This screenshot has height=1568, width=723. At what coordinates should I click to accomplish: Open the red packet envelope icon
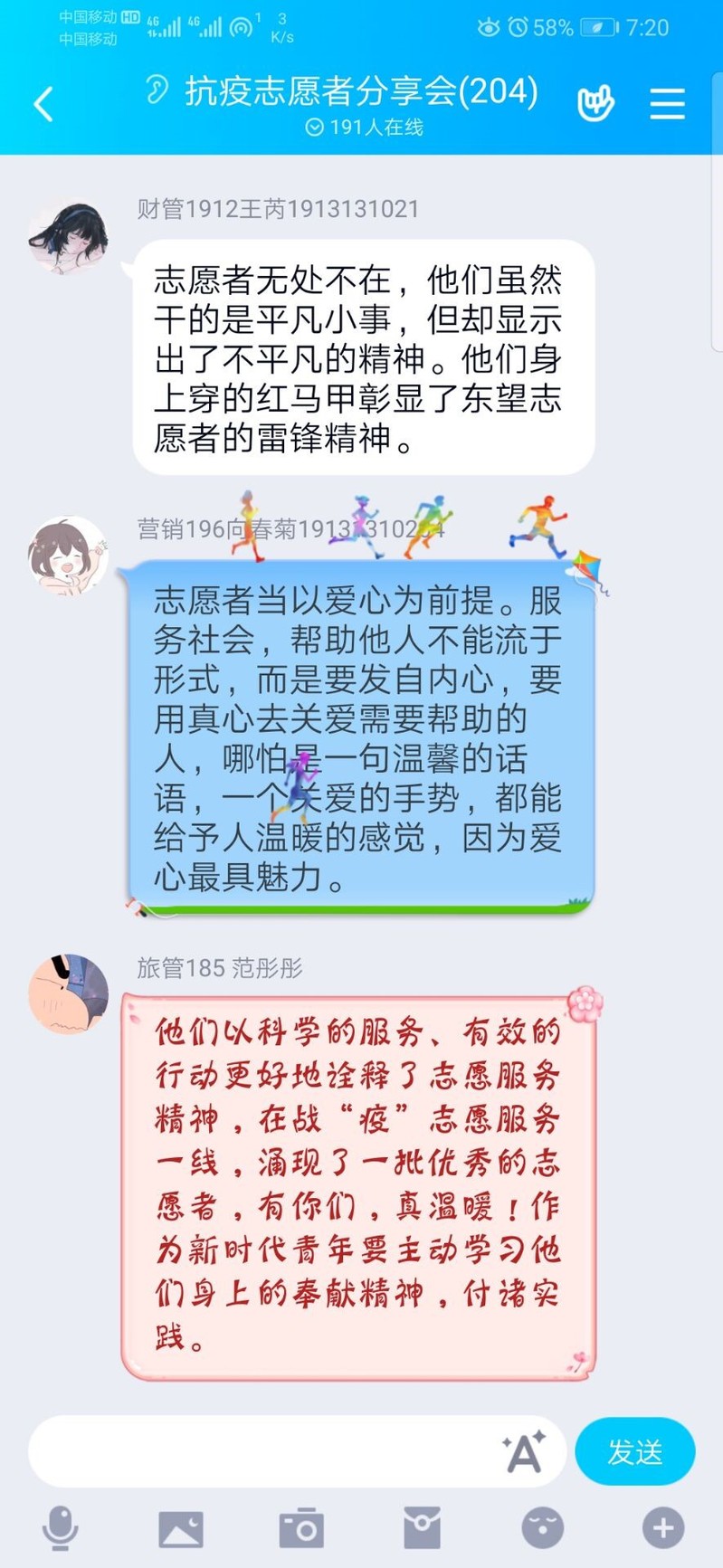tap(422, 1528)
